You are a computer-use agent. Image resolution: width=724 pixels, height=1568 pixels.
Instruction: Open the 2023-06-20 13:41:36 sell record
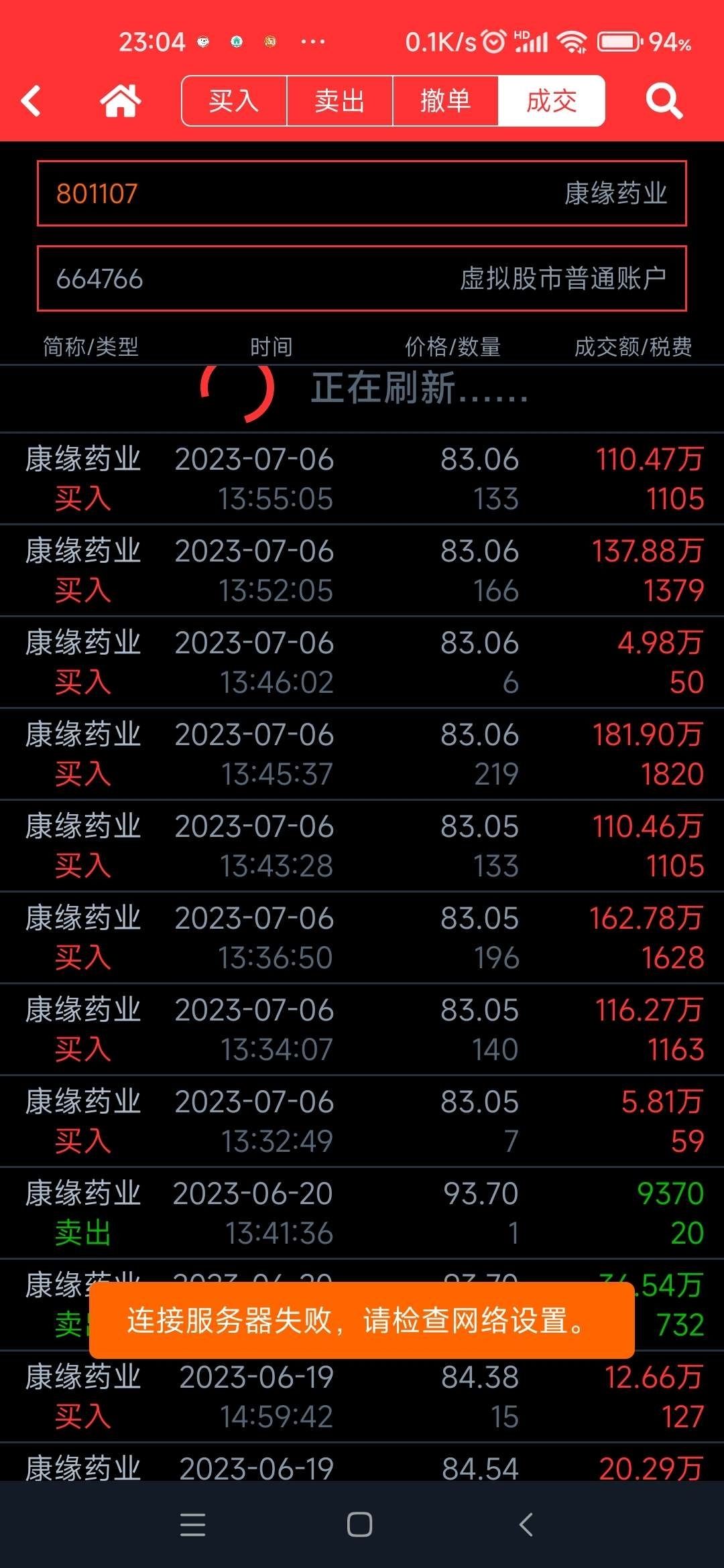[x=362, y=1213]
